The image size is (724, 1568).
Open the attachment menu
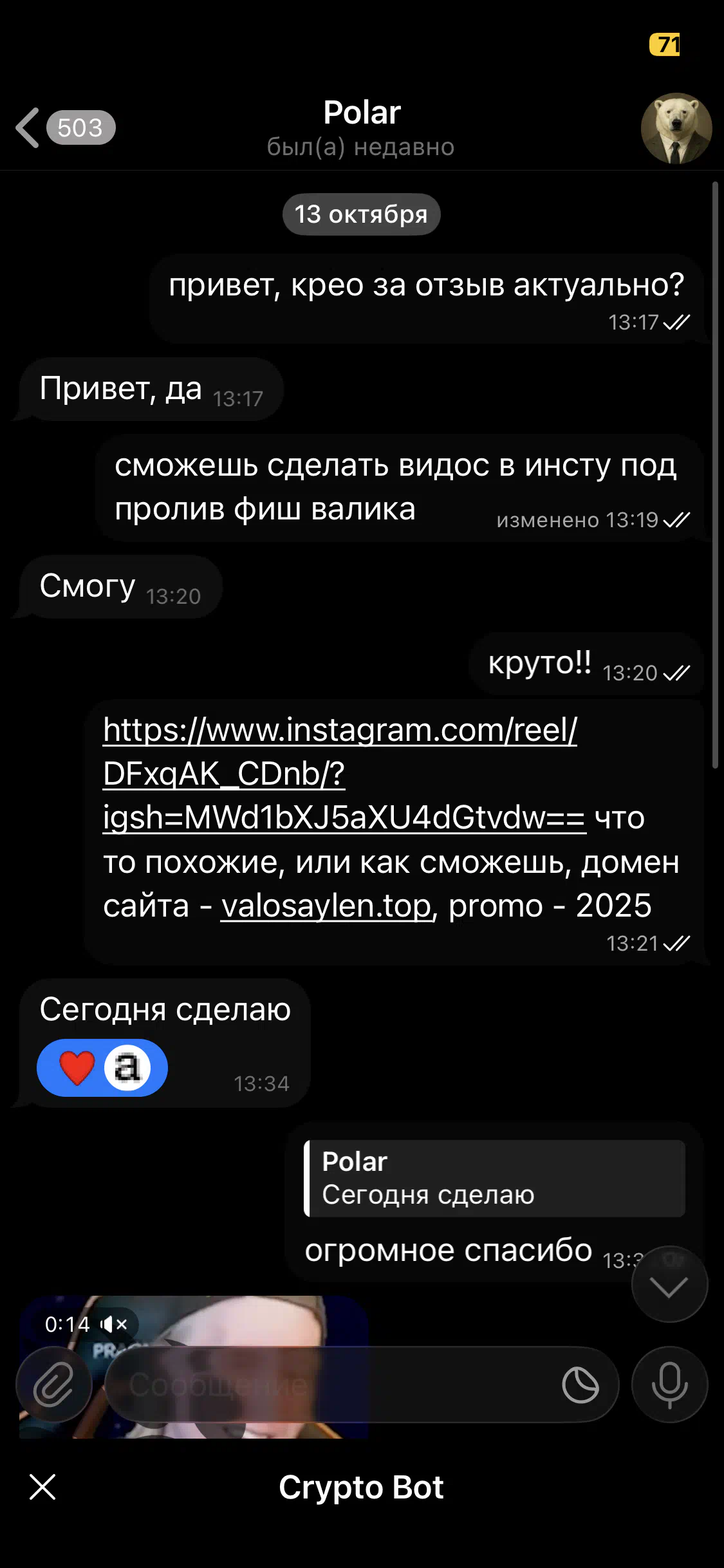click(54, 1385)
